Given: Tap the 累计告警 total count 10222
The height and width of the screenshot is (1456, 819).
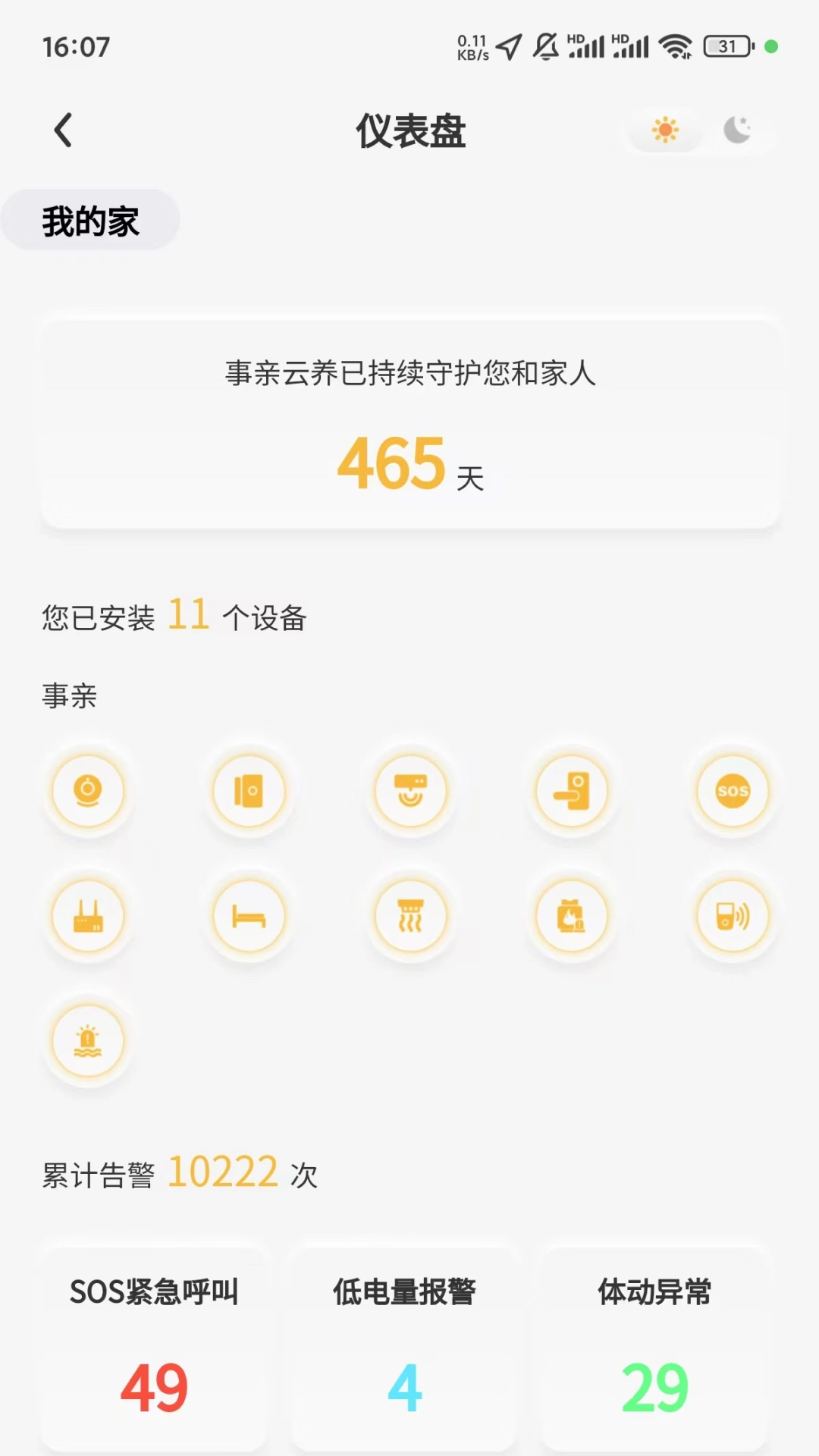Looking at the screenshot, I should coord(223,1173).
